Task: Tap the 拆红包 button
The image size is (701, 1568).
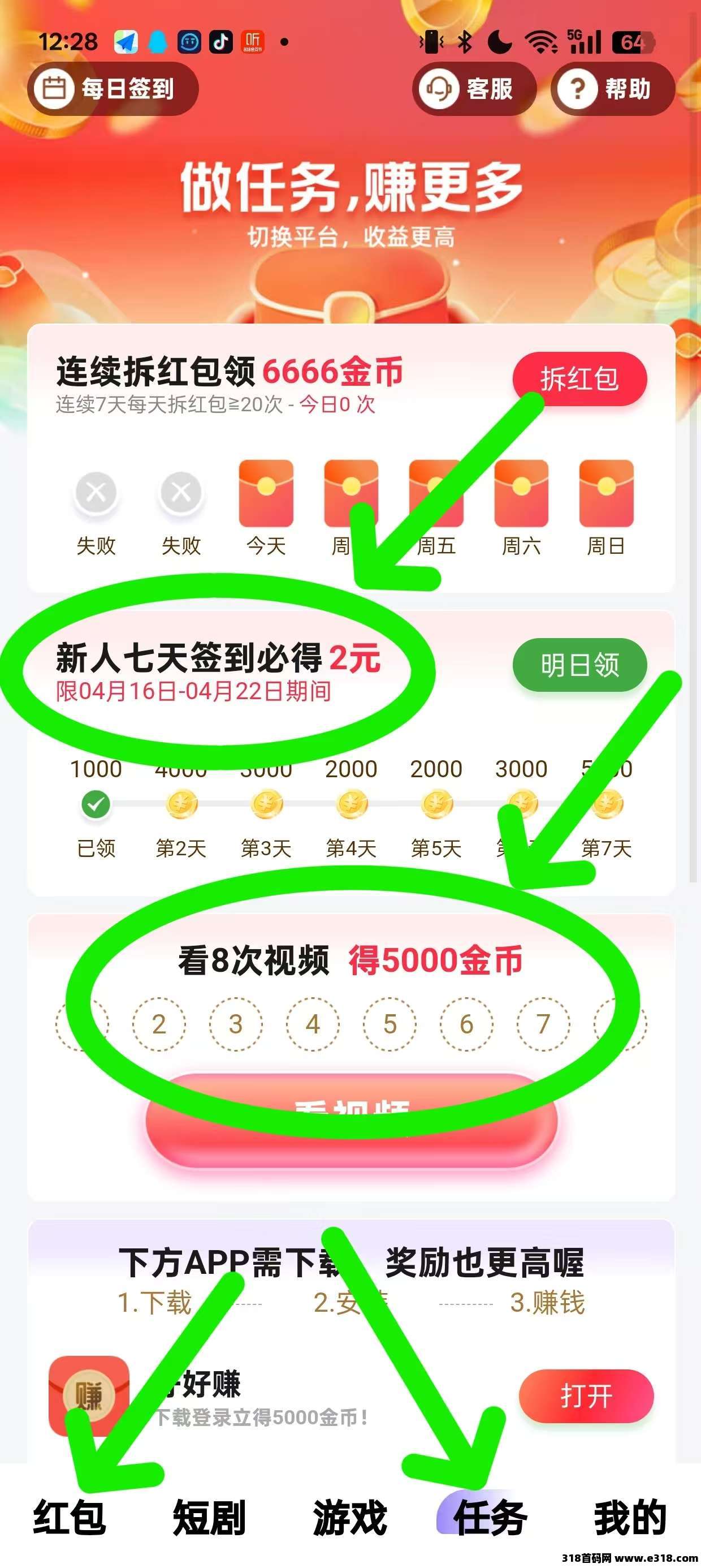Action: (579, 378)
